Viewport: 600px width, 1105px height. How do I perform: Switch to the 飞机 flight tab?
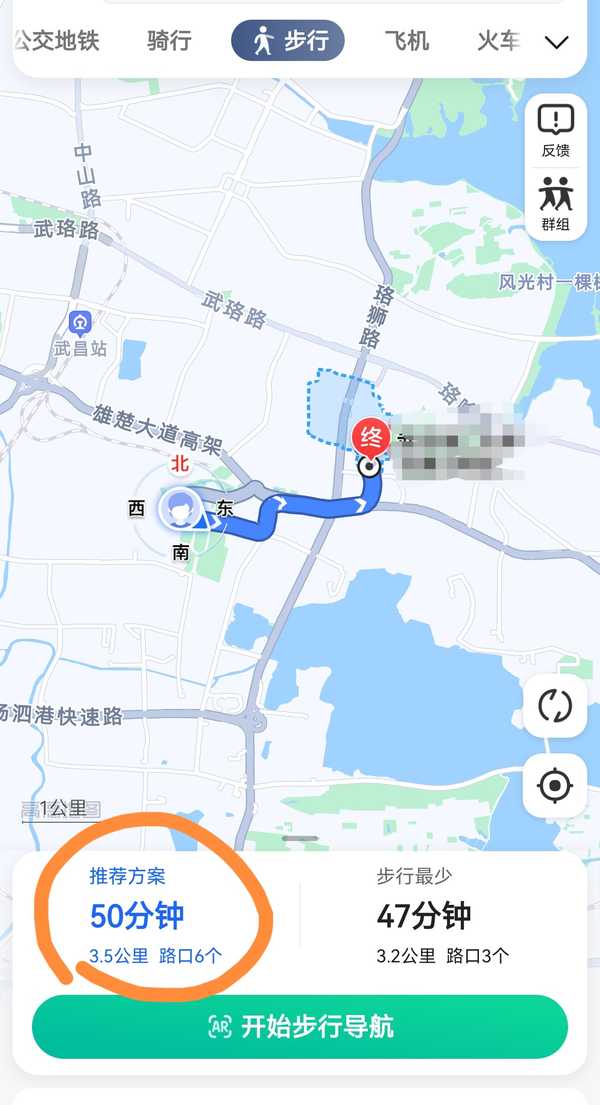click(x=407, y=41)
